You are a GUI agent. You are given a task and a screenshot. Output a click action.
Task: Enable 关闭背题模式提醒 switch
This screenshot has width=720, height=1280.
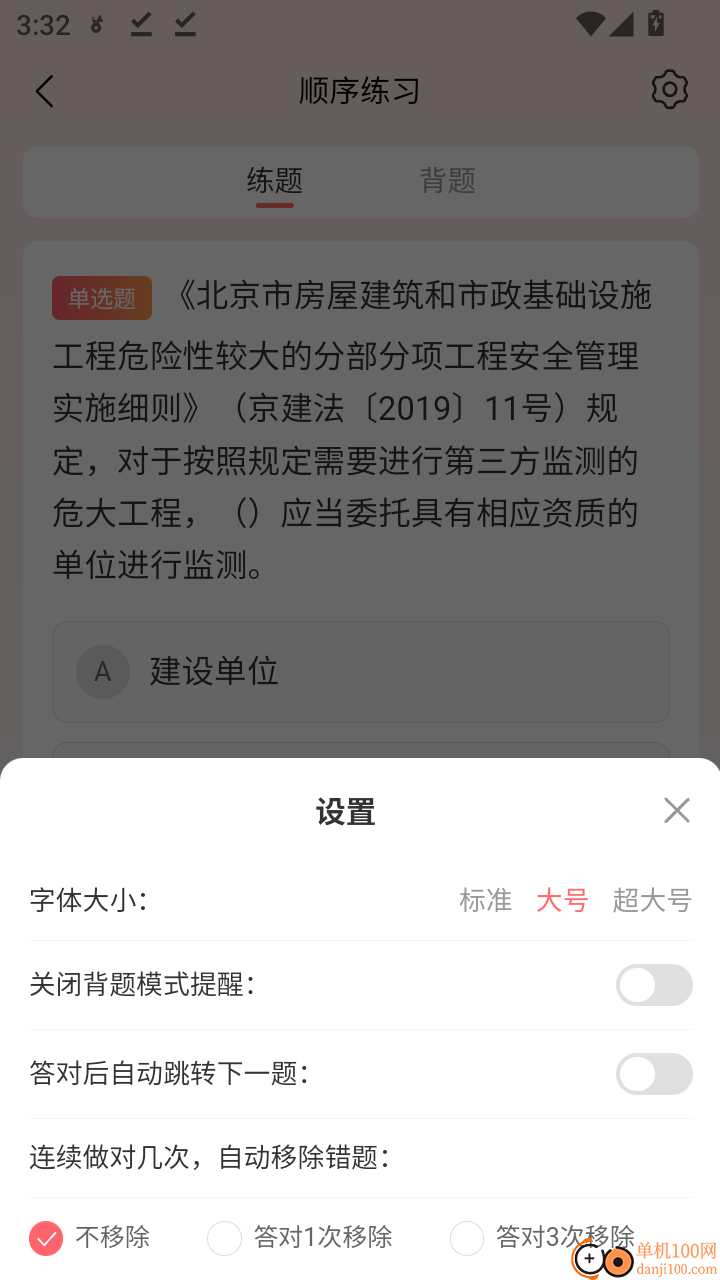coord(654,985)
